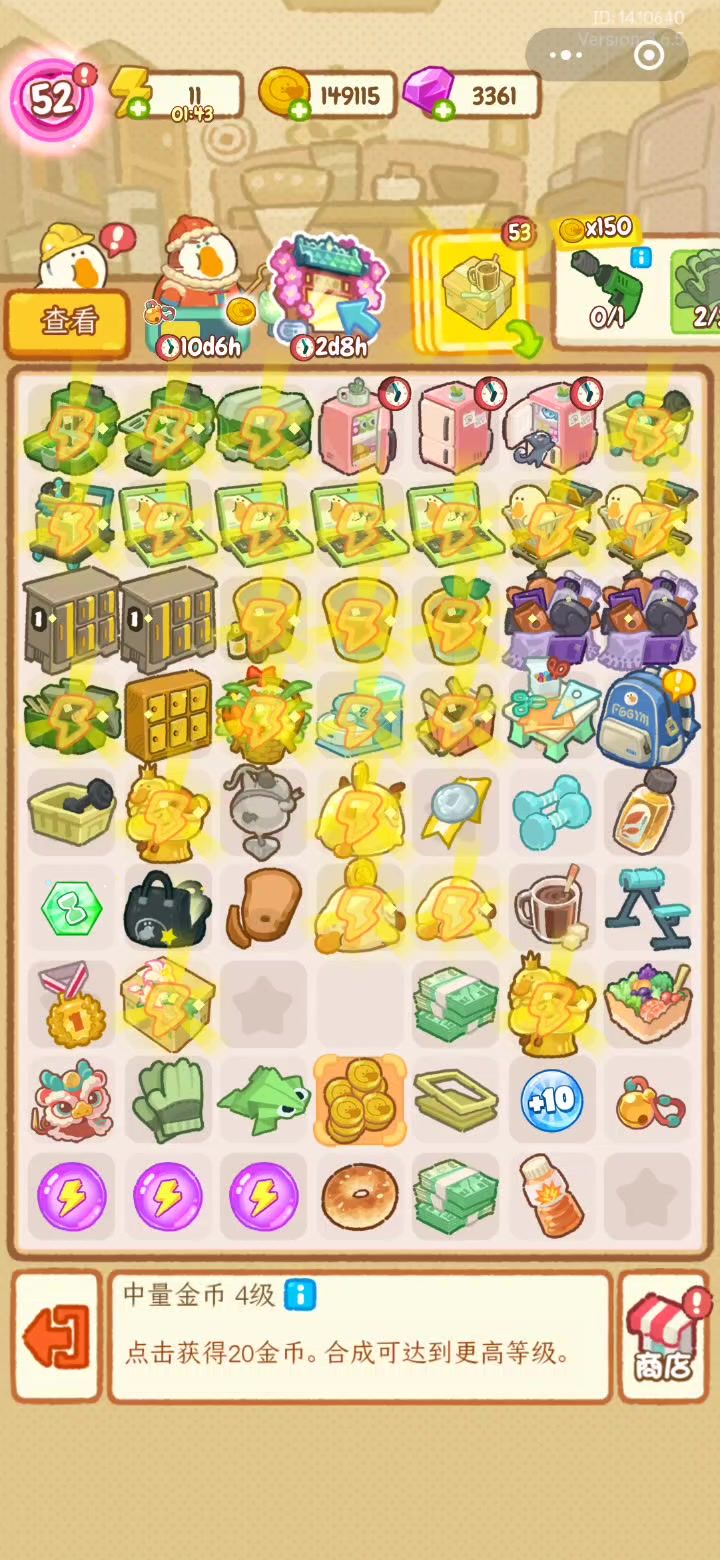720x1560 pixels.
Task: Add purple gems with plus icon
Action: pyautogui.click(x=443, y=109)
